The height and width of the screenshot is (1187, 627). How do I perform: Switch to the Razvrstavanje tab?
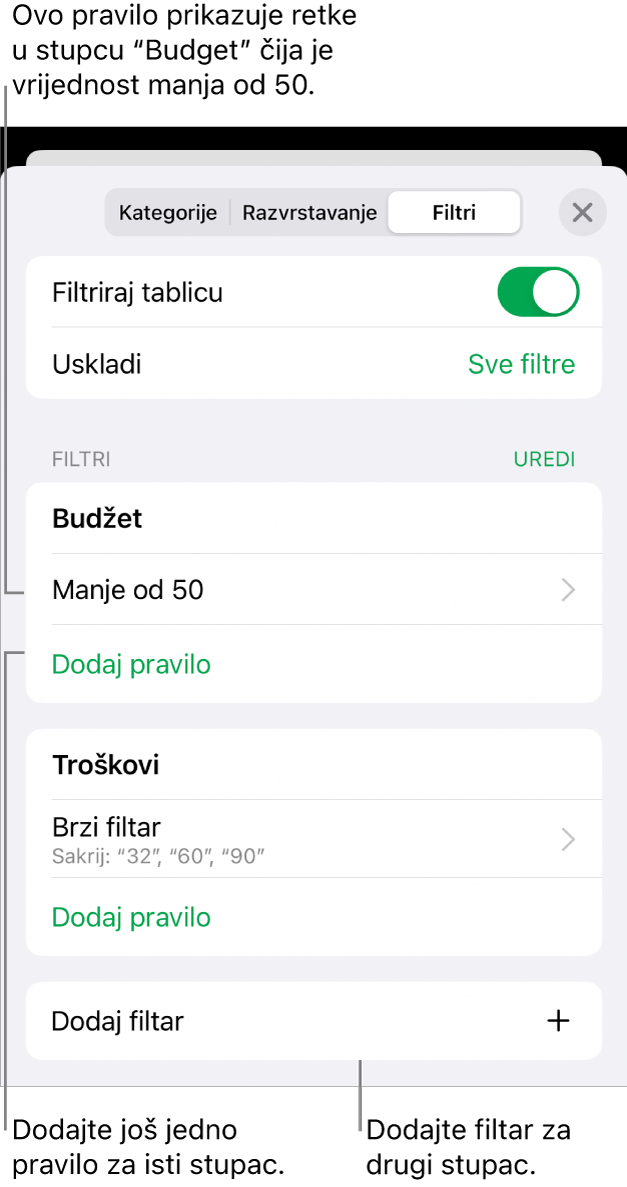(309, 213)
